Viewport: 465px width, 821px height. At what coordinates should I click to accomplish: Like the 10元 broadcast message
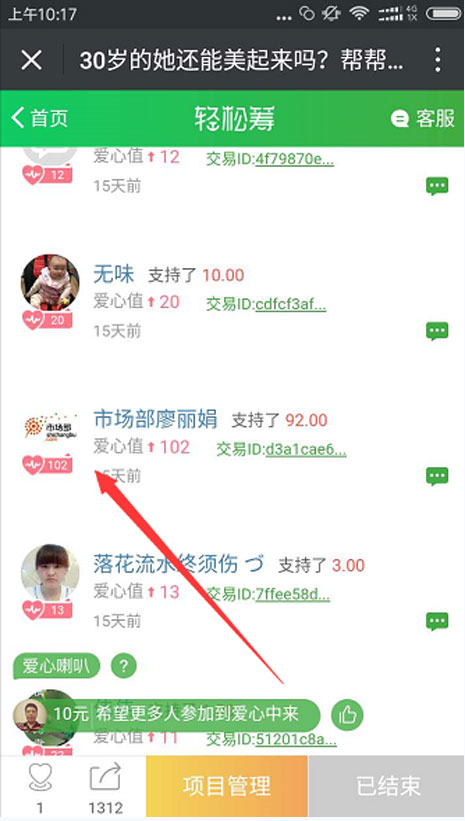click(x=347, y=715)
